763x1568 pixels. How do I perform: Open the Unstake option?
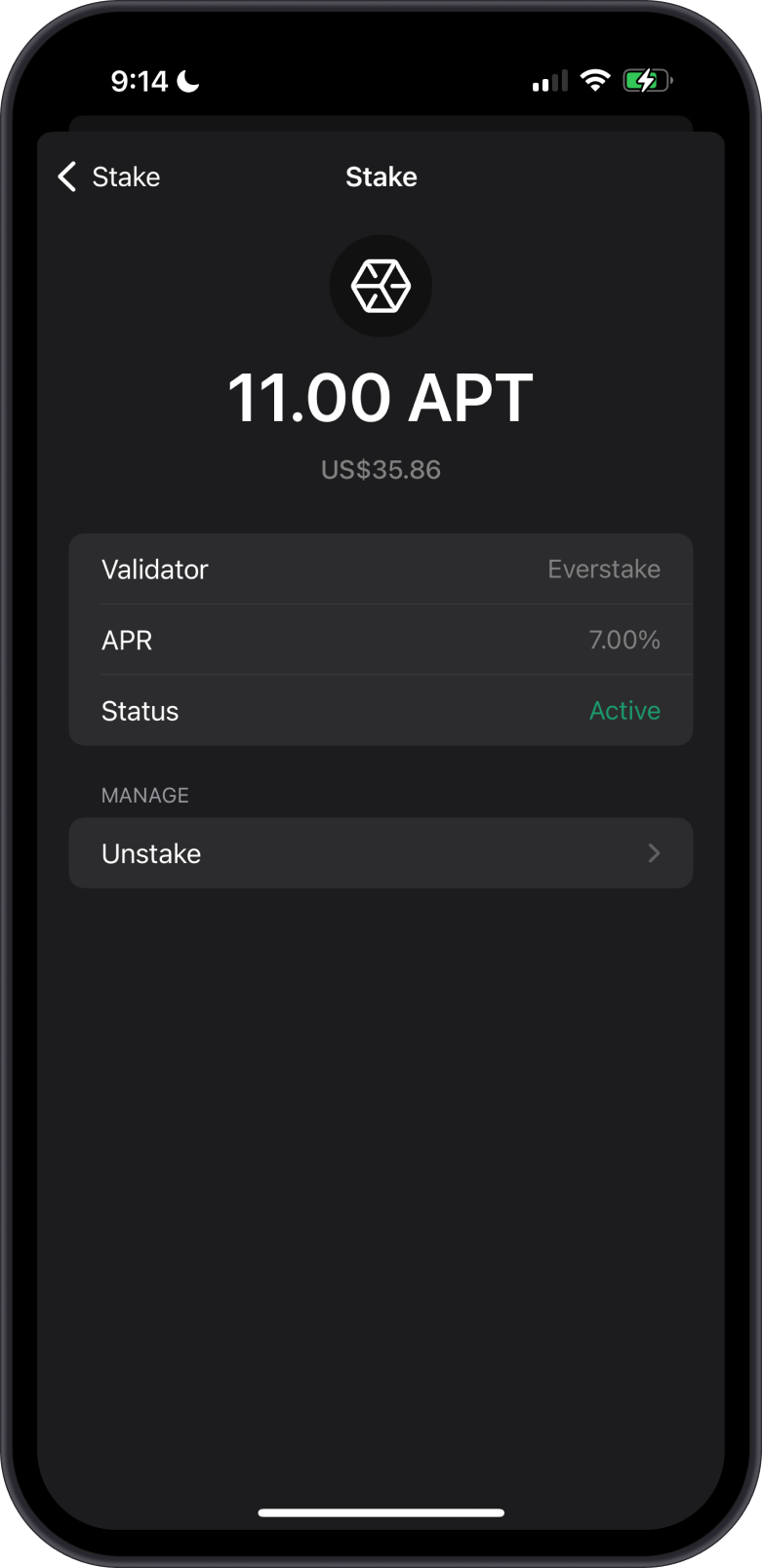381,853
